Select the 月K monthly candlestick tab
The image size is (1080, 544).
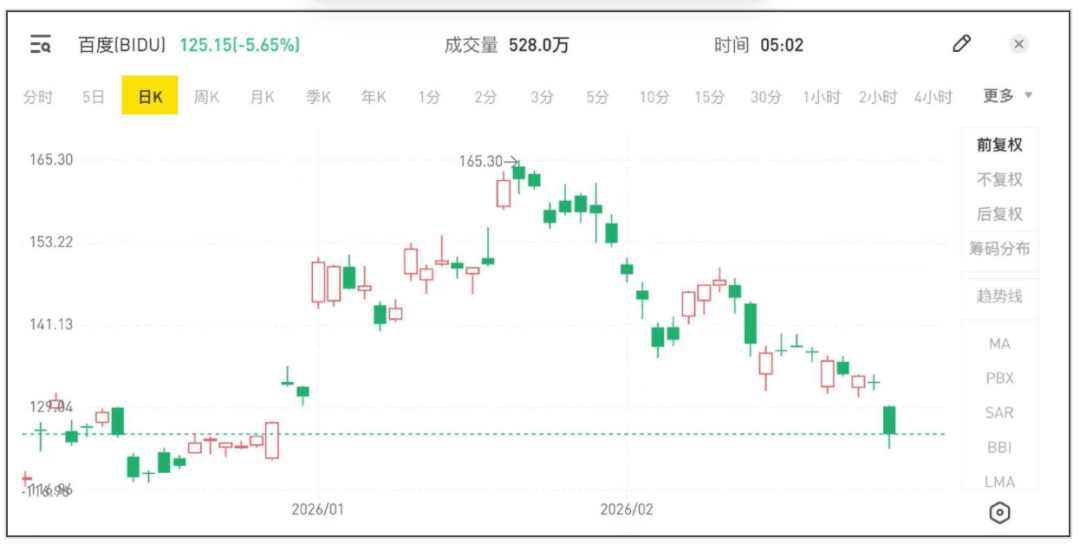262,97
